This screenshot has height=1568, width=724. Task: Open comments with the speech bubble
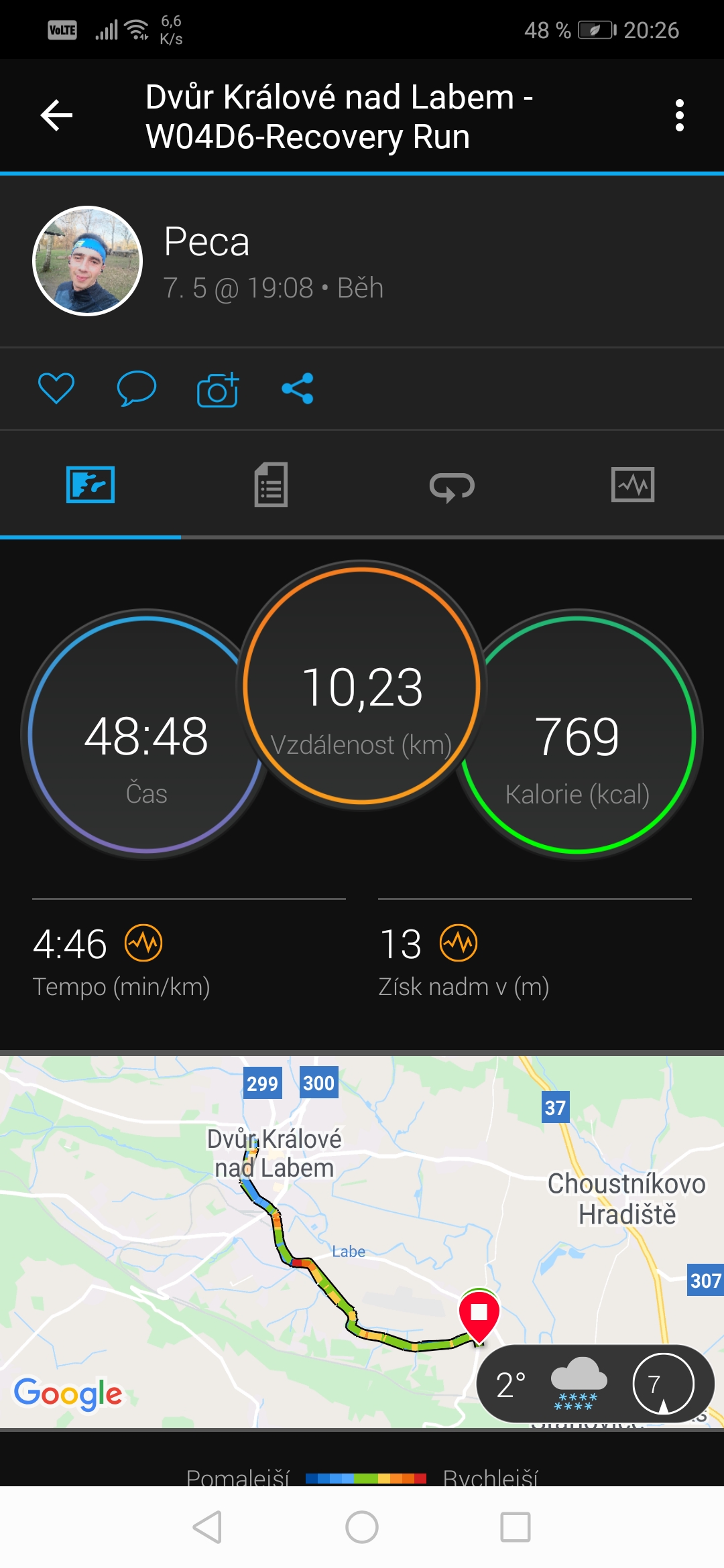(137, 389)
